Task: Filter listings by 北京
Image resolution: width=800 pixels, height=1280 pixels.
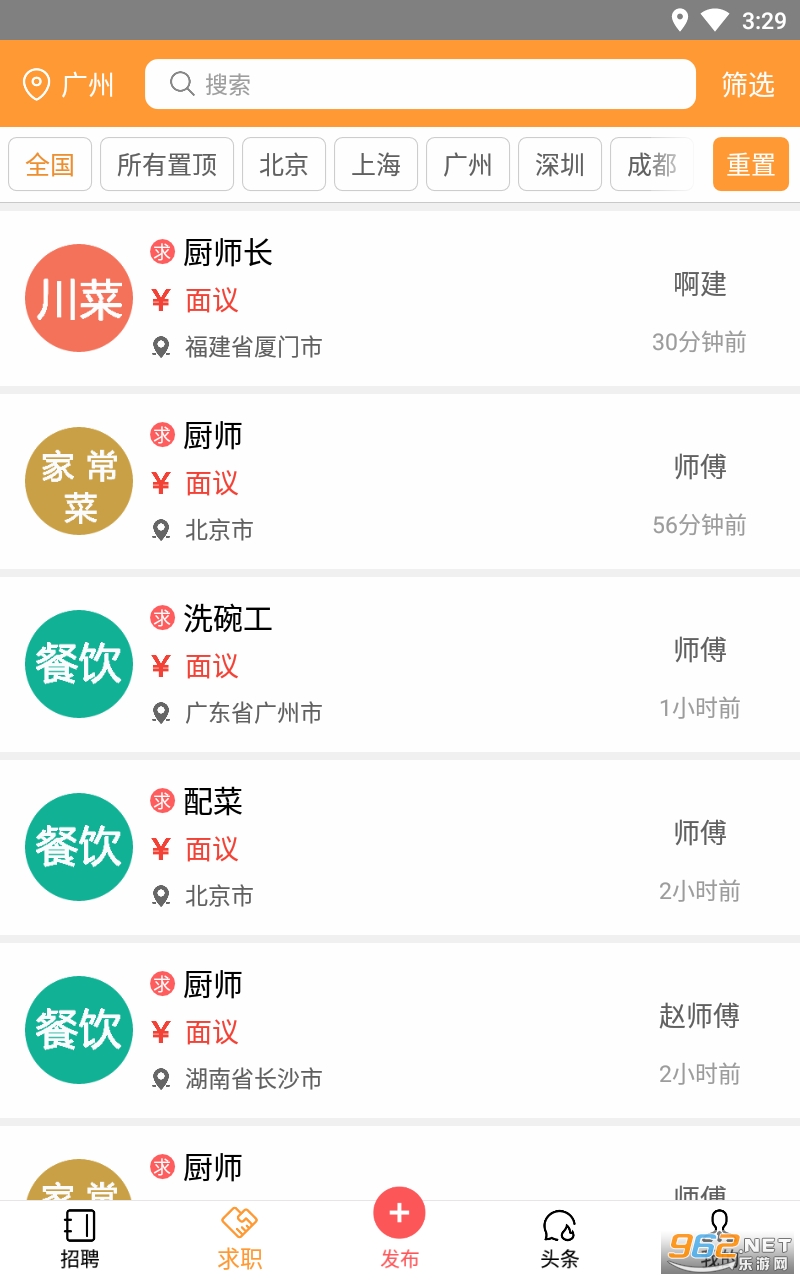Action: (x=284, y=164)
